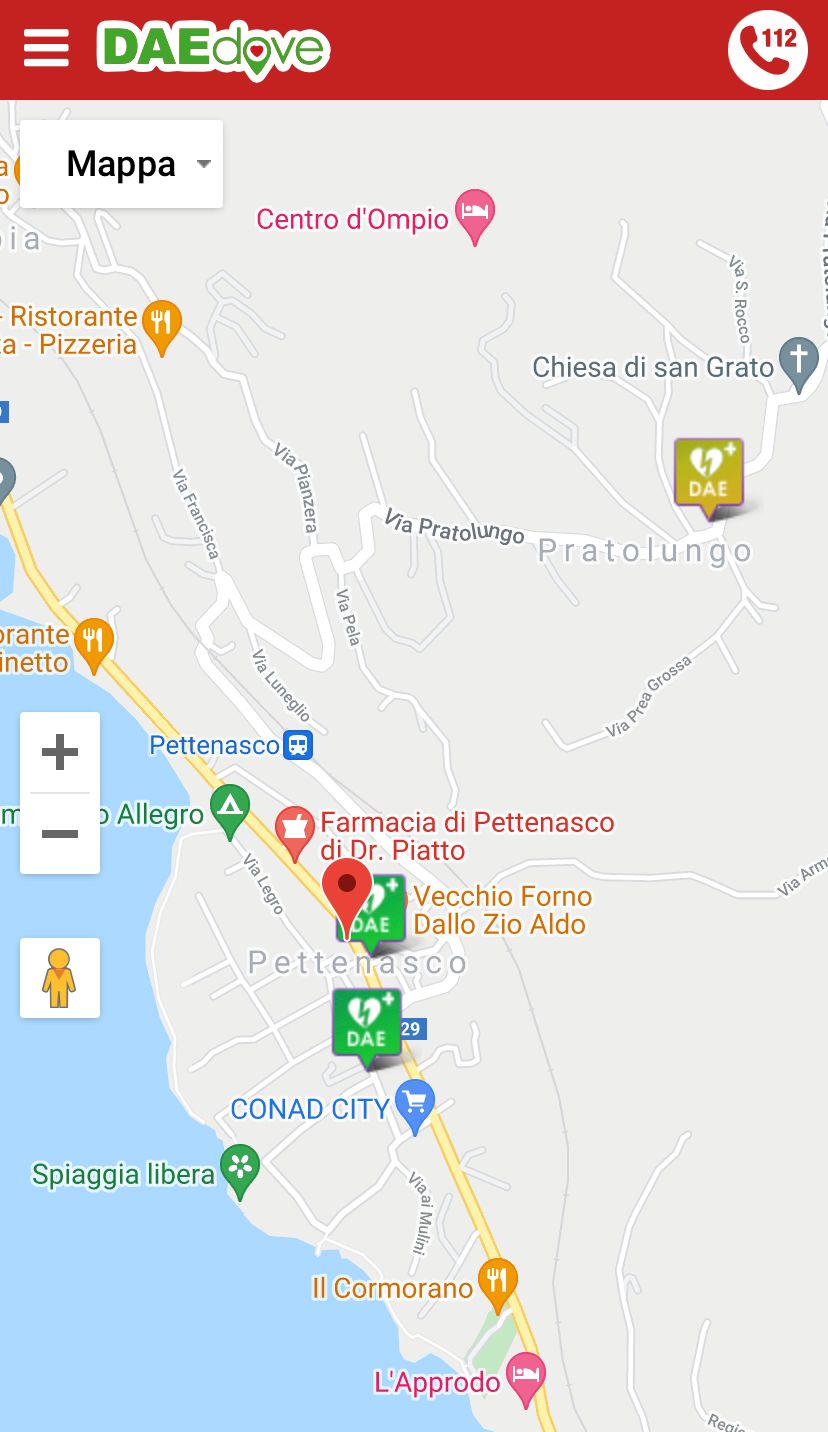Open Chiesa di san Grato marker
The width and height of the screenshot is (828, 1432).
798,361
